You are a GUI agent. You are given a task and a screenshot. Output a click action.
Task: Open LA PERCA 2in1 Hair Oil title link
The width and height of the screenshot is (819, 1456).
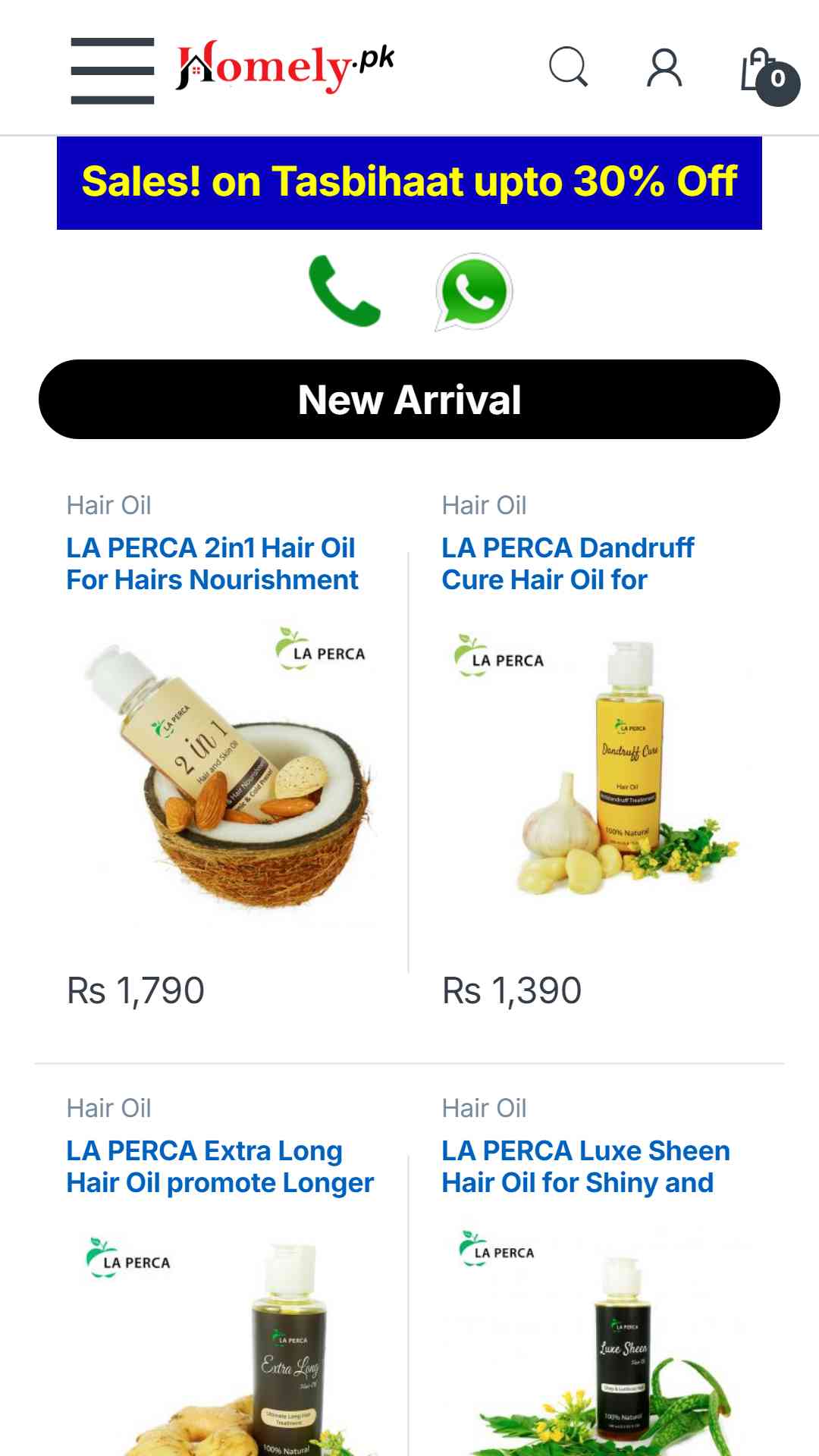coord(212,563)
